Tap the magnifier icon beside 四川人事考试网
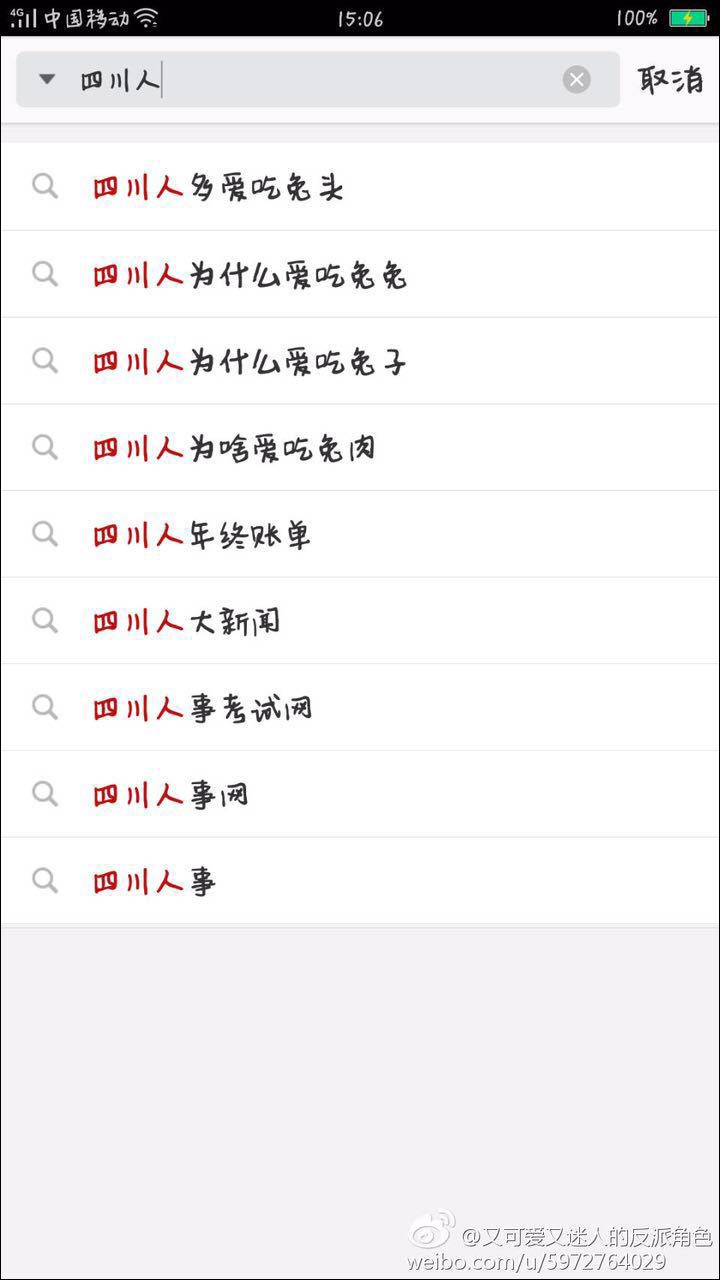The image size is (720, 1280). (44, 707)
